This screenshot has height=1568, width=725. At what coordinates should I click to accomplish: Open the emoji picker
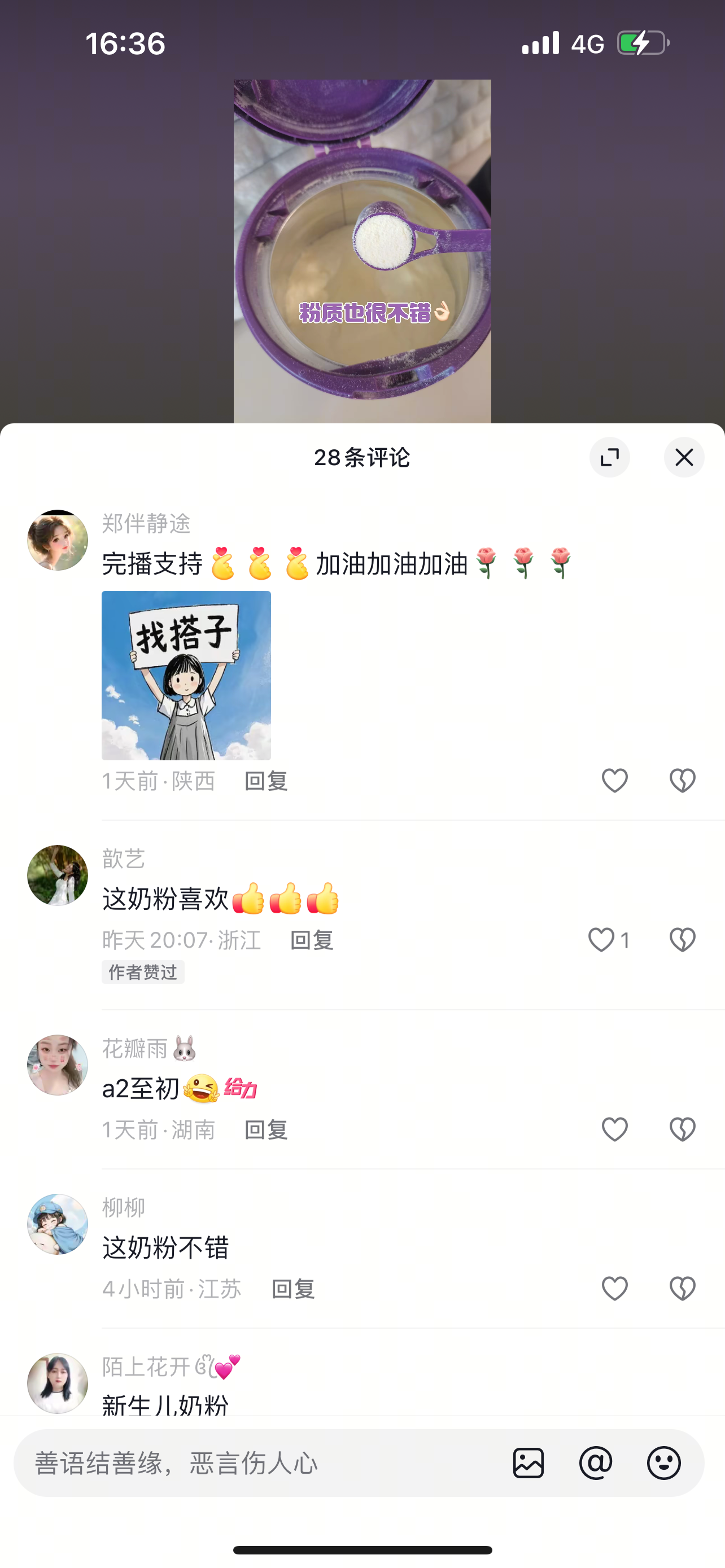[x=663, y=1462]
